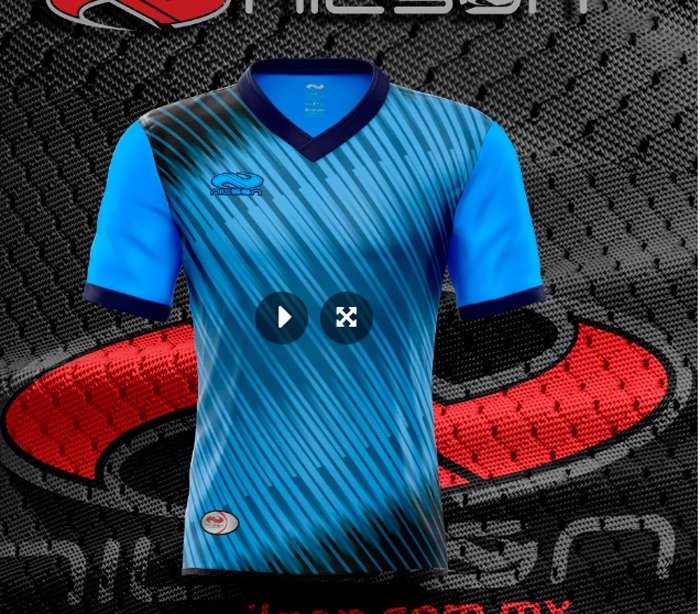Viewport: 700px width, 614px height.
Task: Expand the jersey image to fullscreen
Action: (346, 318)
